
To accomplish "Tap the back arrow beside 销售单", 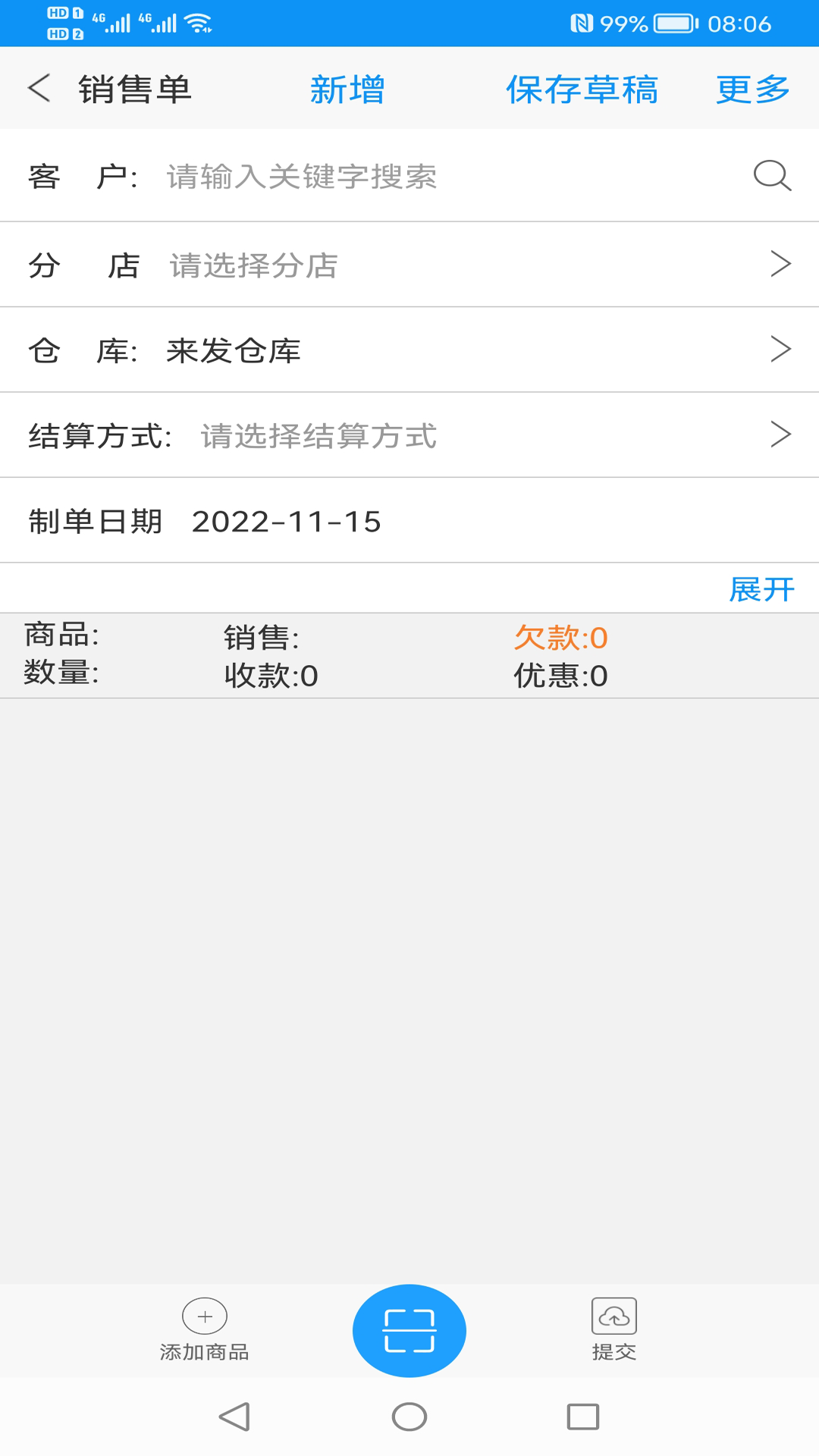I will pyautogui.click(x=36, y=88).
